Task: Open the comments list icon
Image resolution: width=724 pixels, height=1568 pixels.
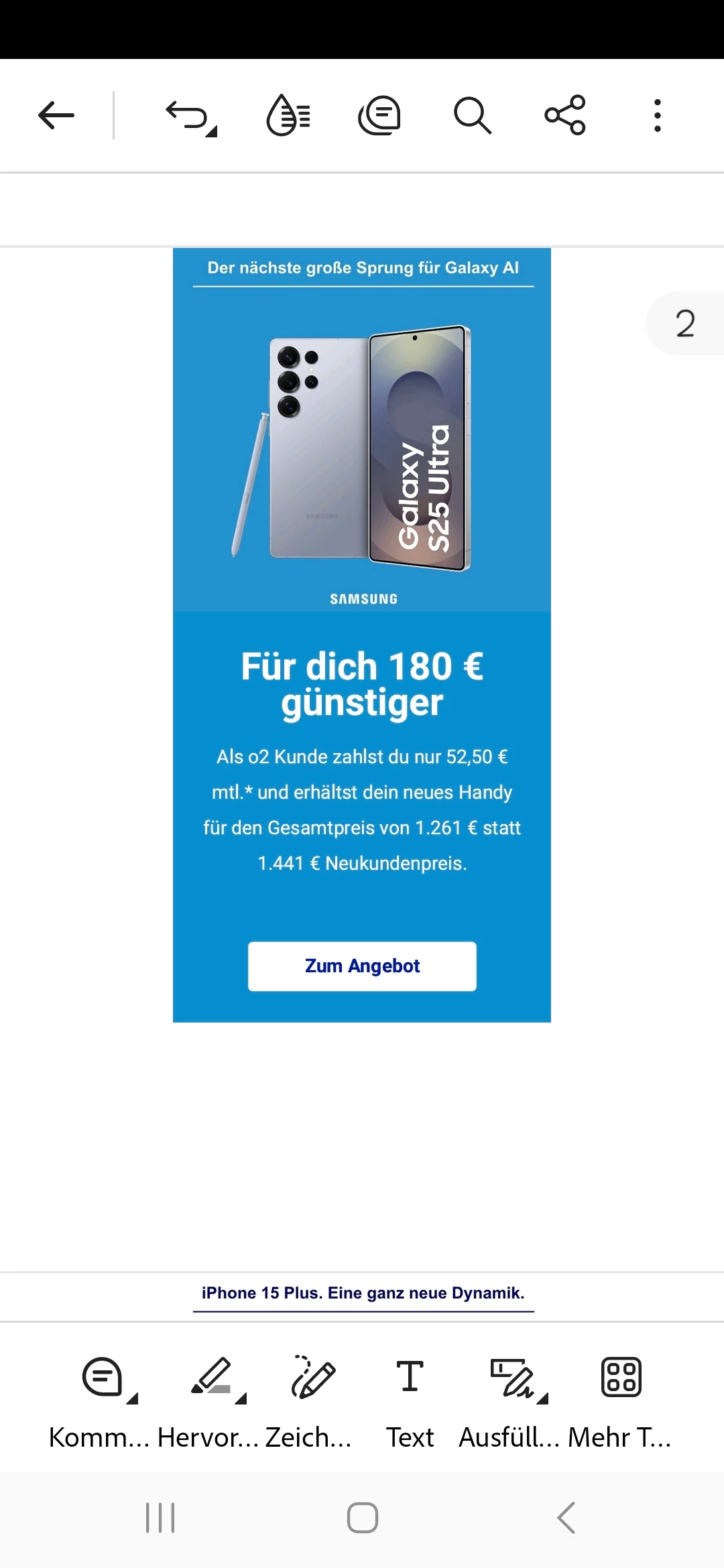Action: coord(379,115)
